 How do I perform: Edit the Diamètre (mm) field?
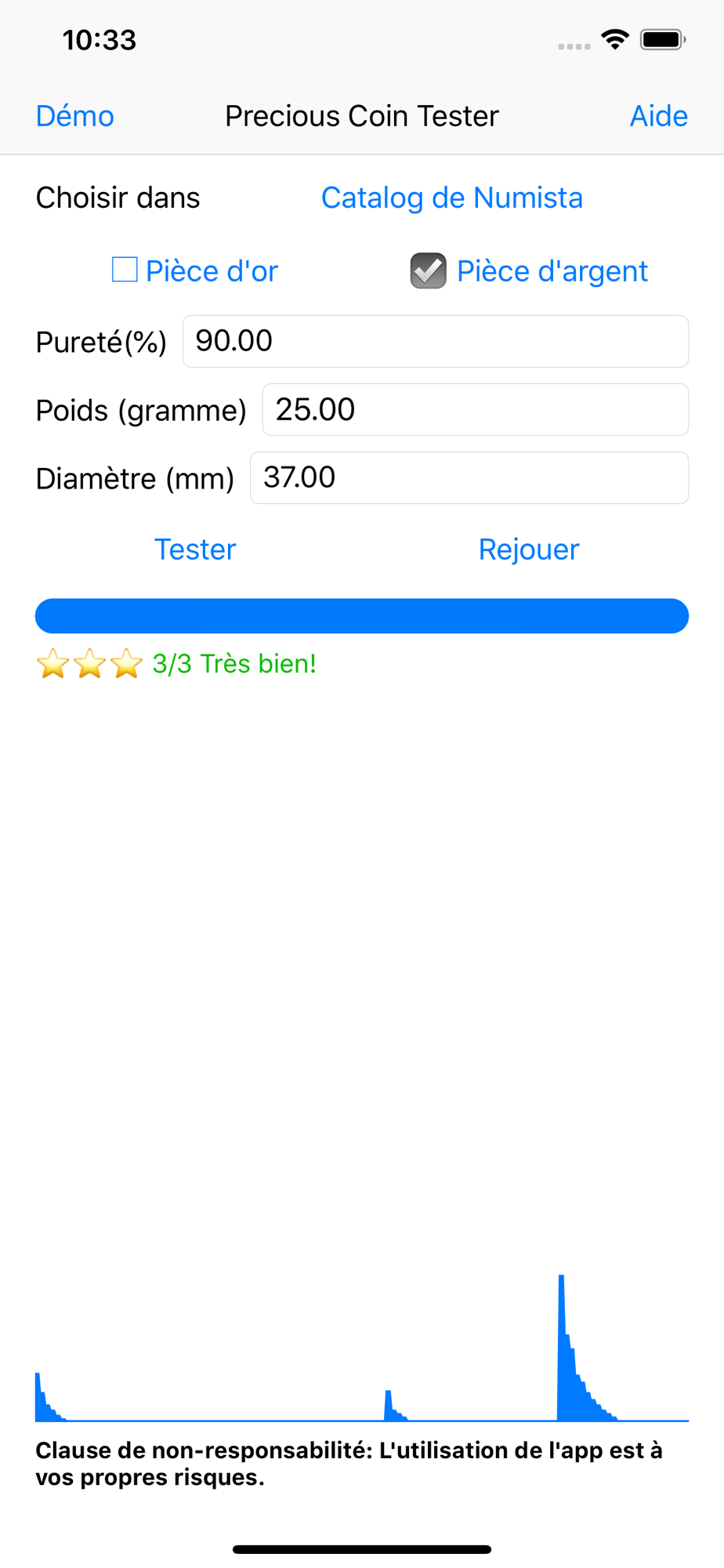click(469, 477)
